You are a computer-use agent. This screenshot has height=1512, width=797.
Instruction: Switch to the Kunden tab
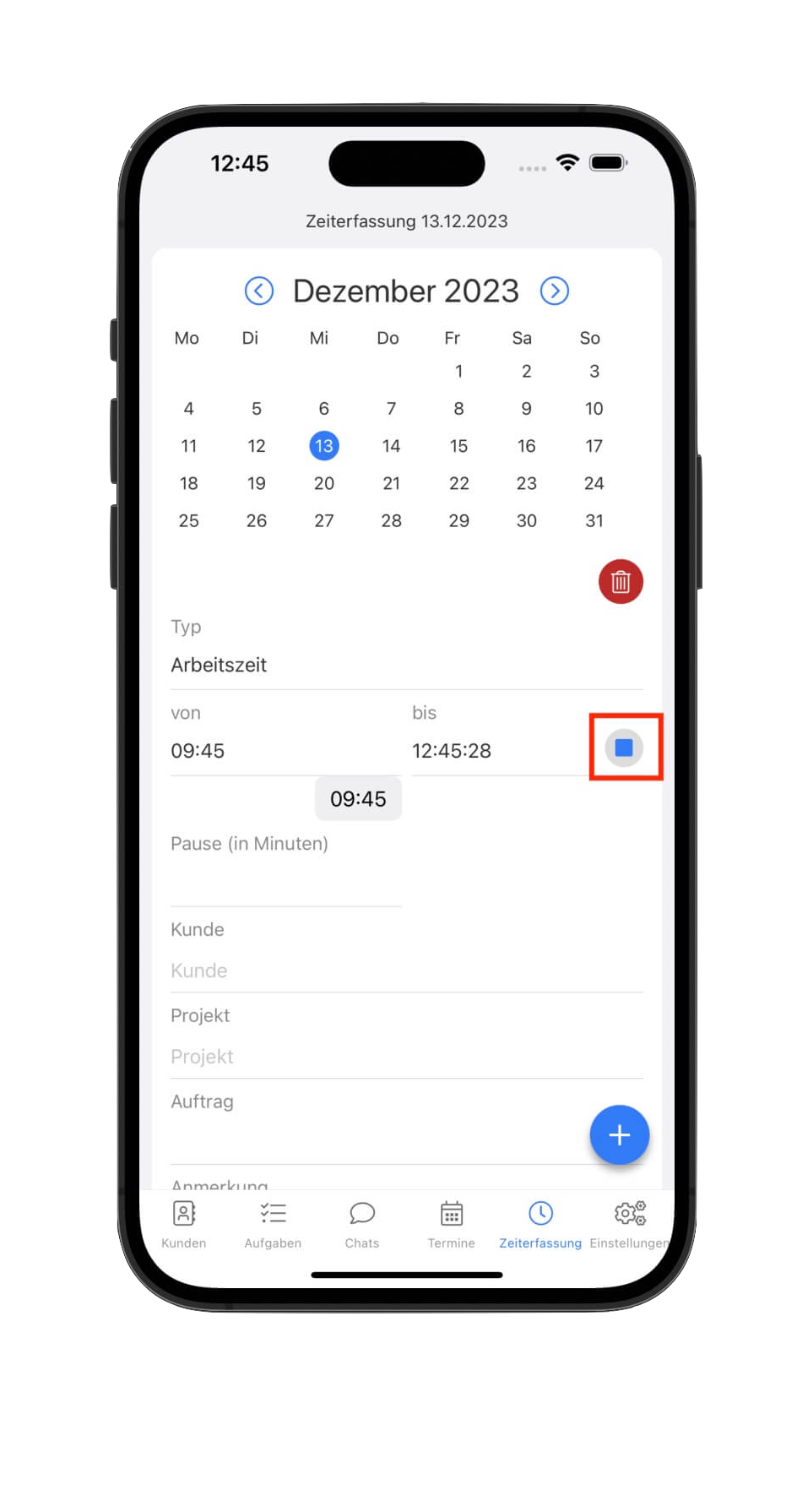click(184, 1224)
